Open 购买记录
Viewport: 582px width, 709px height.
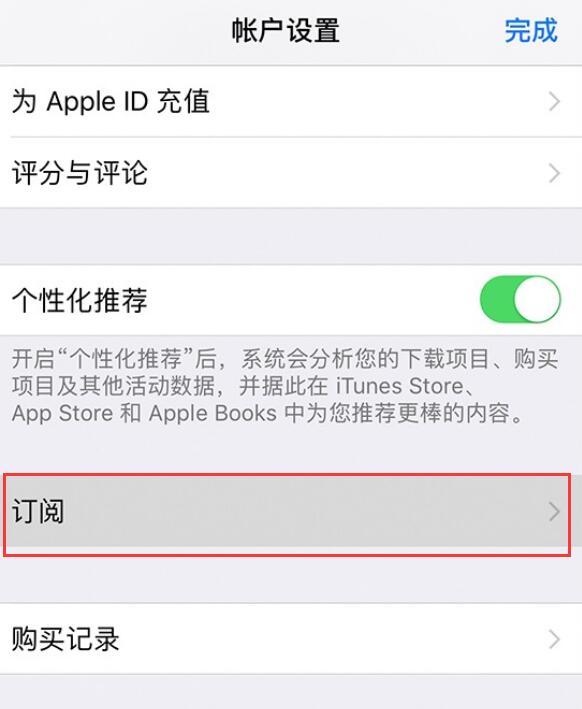[x=291, y=639]
